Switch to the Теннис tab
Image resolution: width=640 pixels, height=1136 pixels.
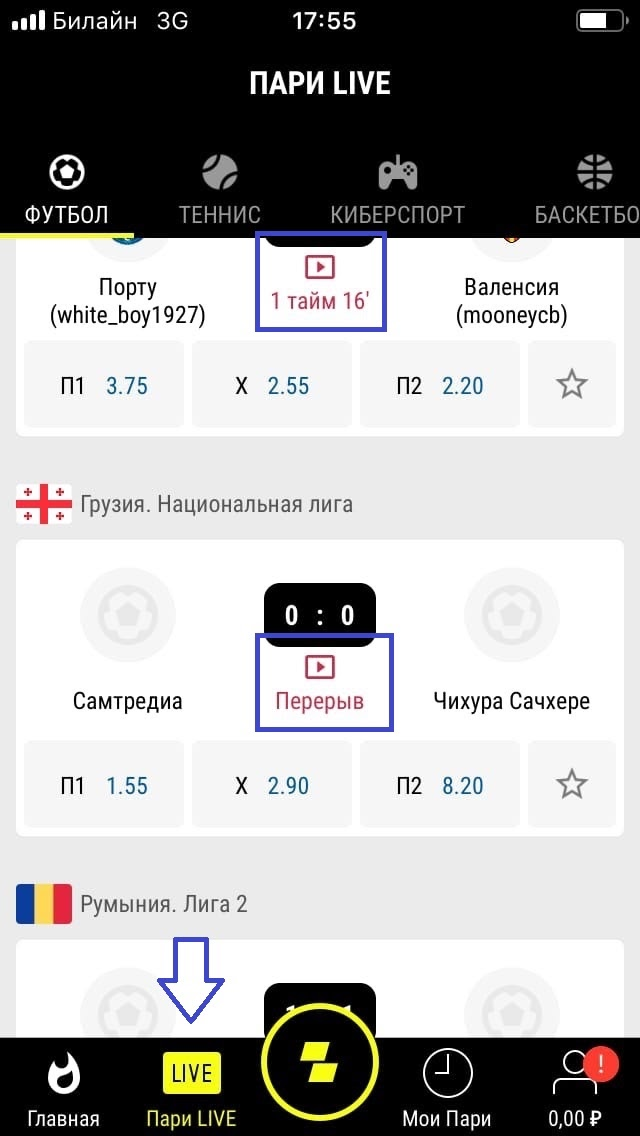point(219,190)
